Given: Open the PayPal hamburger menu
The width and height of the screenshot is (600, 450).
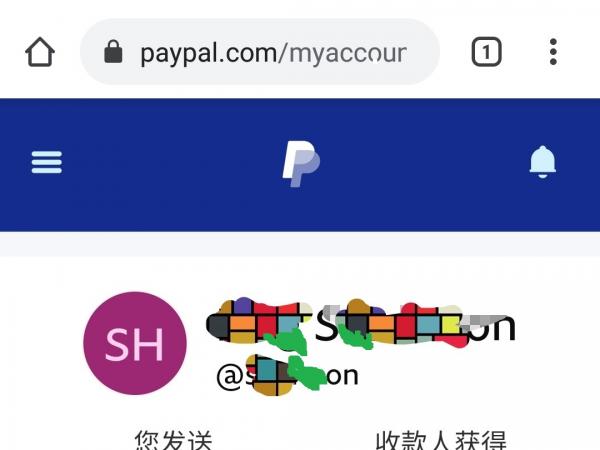Looking at the screenshot, I should pos(47,162).
